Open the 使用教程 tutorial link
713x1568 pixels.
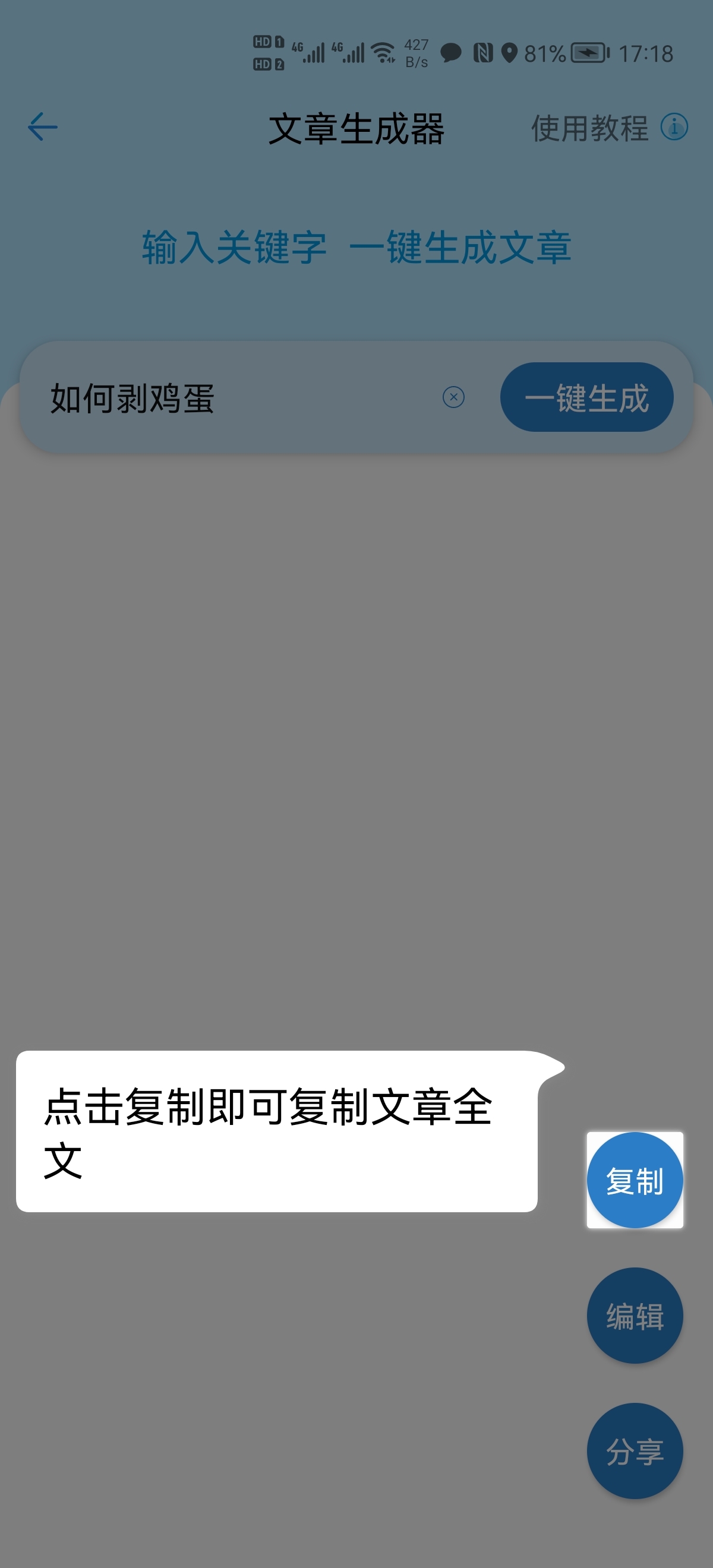(x=589, y=128)
